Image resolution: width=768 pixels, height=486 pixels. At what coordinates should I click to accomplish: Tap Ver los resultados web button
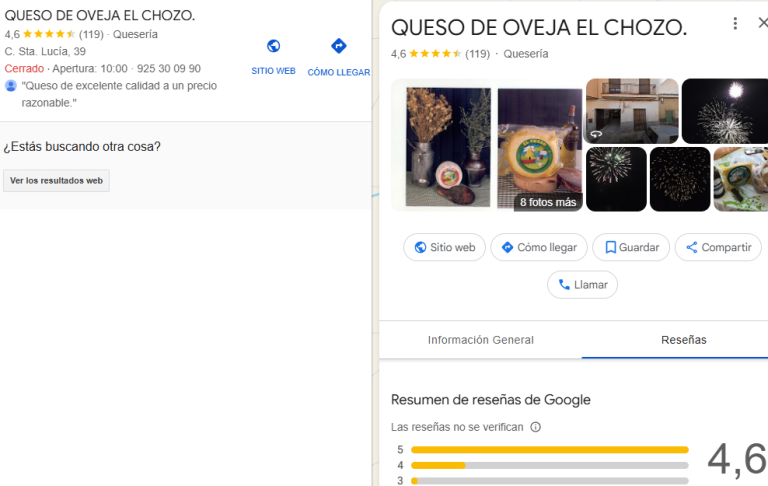(56, 181)
